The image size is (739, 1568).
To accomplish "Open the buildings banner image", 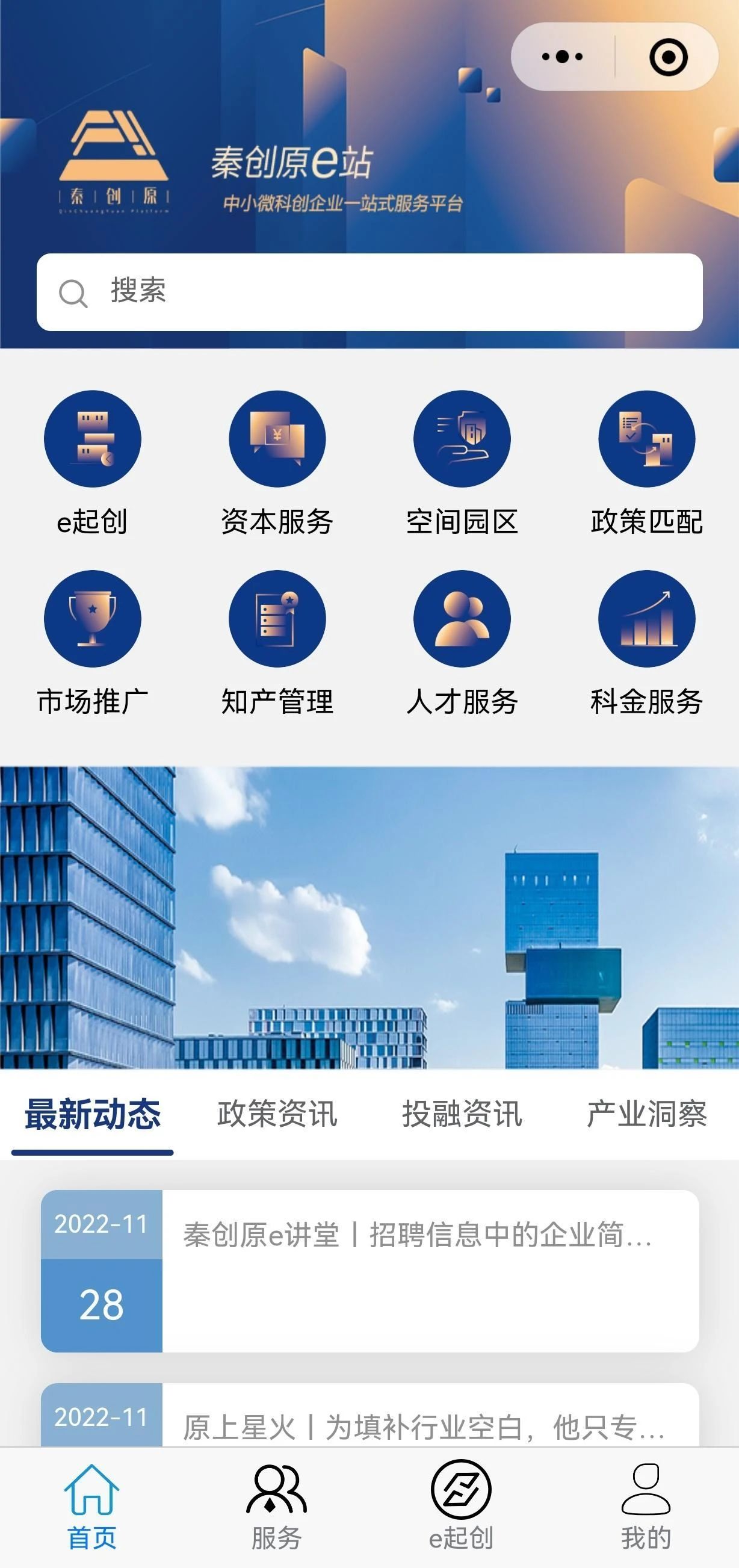I will pos(369,917).
